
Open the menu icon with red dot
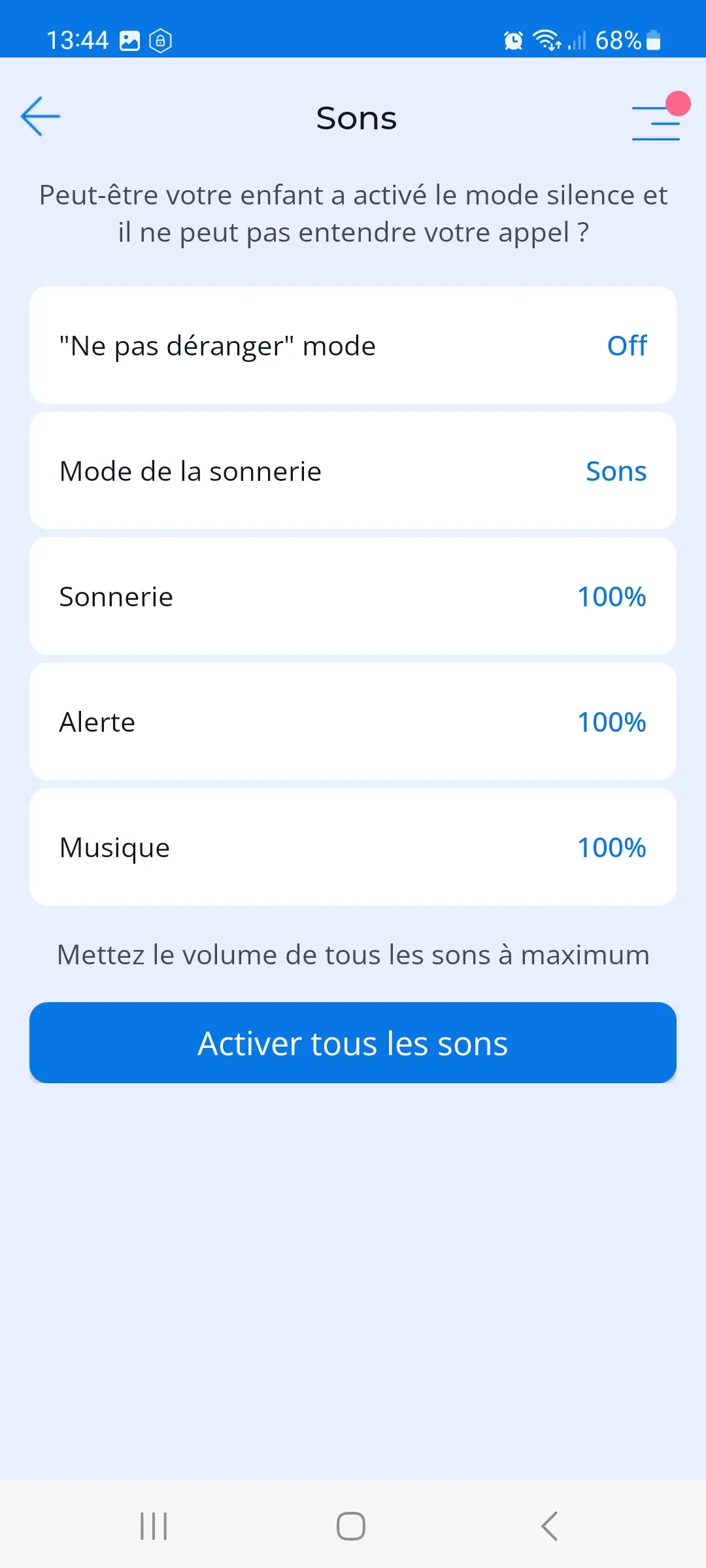click(656, 122)
